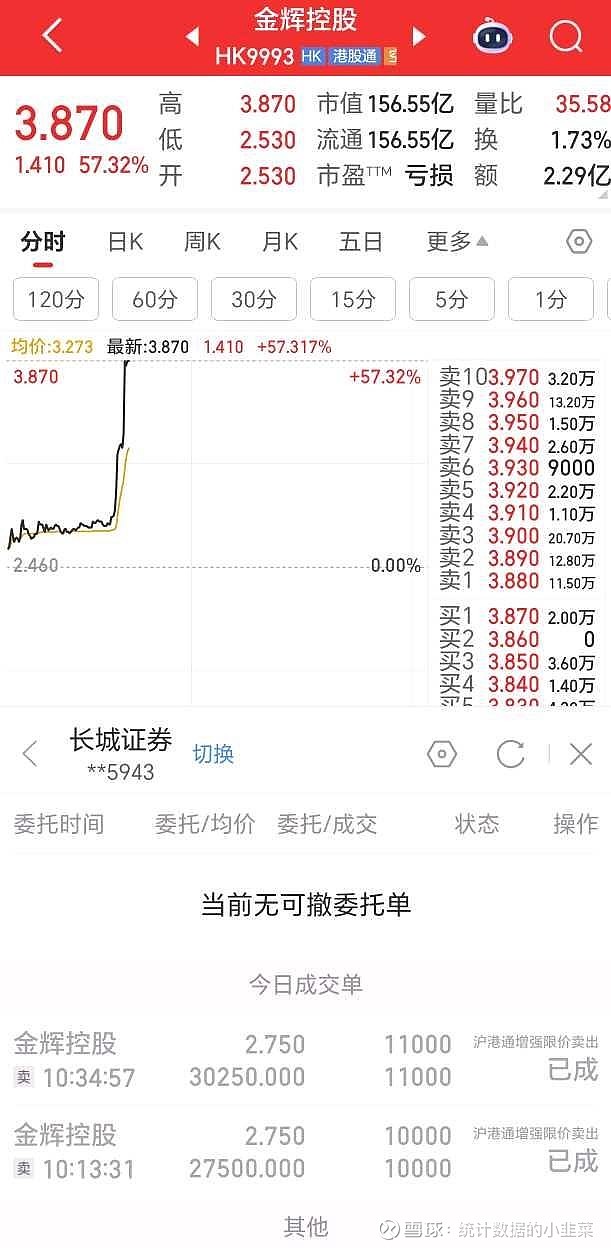This screenshot has width=611, height=1248.
Task: Expand the 更多 chart options
Action: 457,241
